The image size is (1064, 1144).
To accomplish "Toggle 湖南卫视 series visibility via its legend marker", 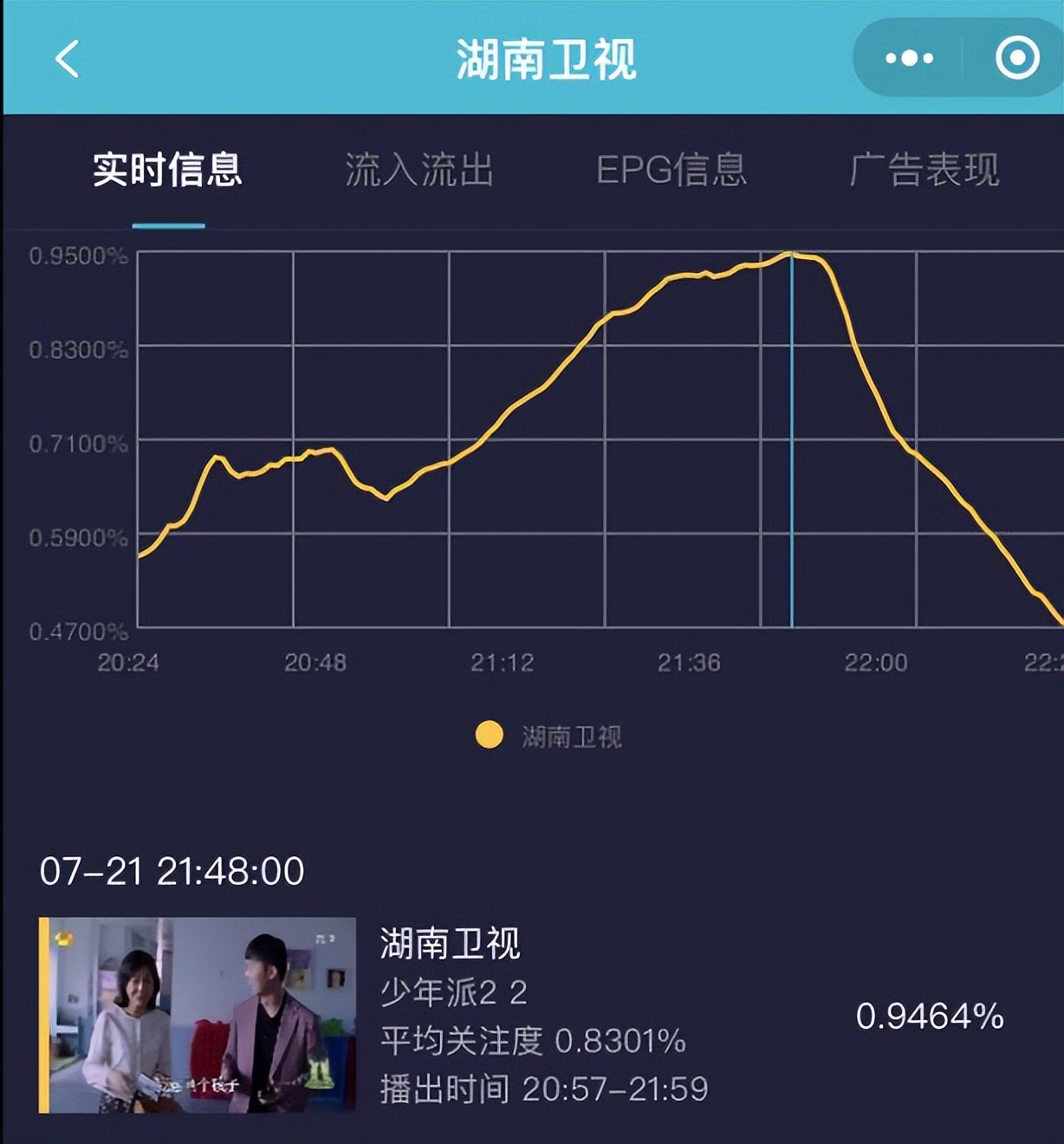I will [x=490, y=736].
